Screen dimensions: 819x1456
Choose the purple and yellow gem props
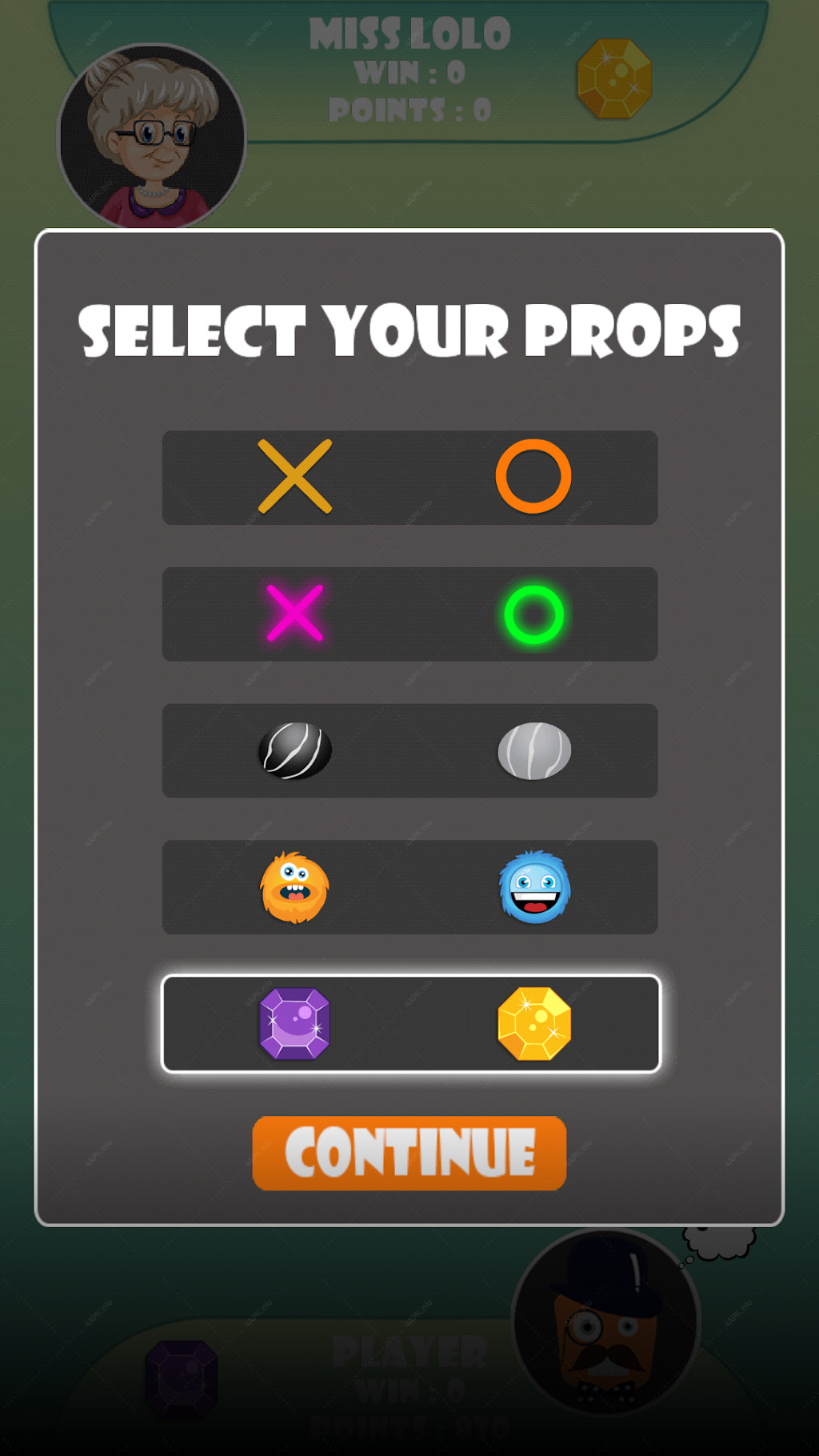click(410, 1023)
